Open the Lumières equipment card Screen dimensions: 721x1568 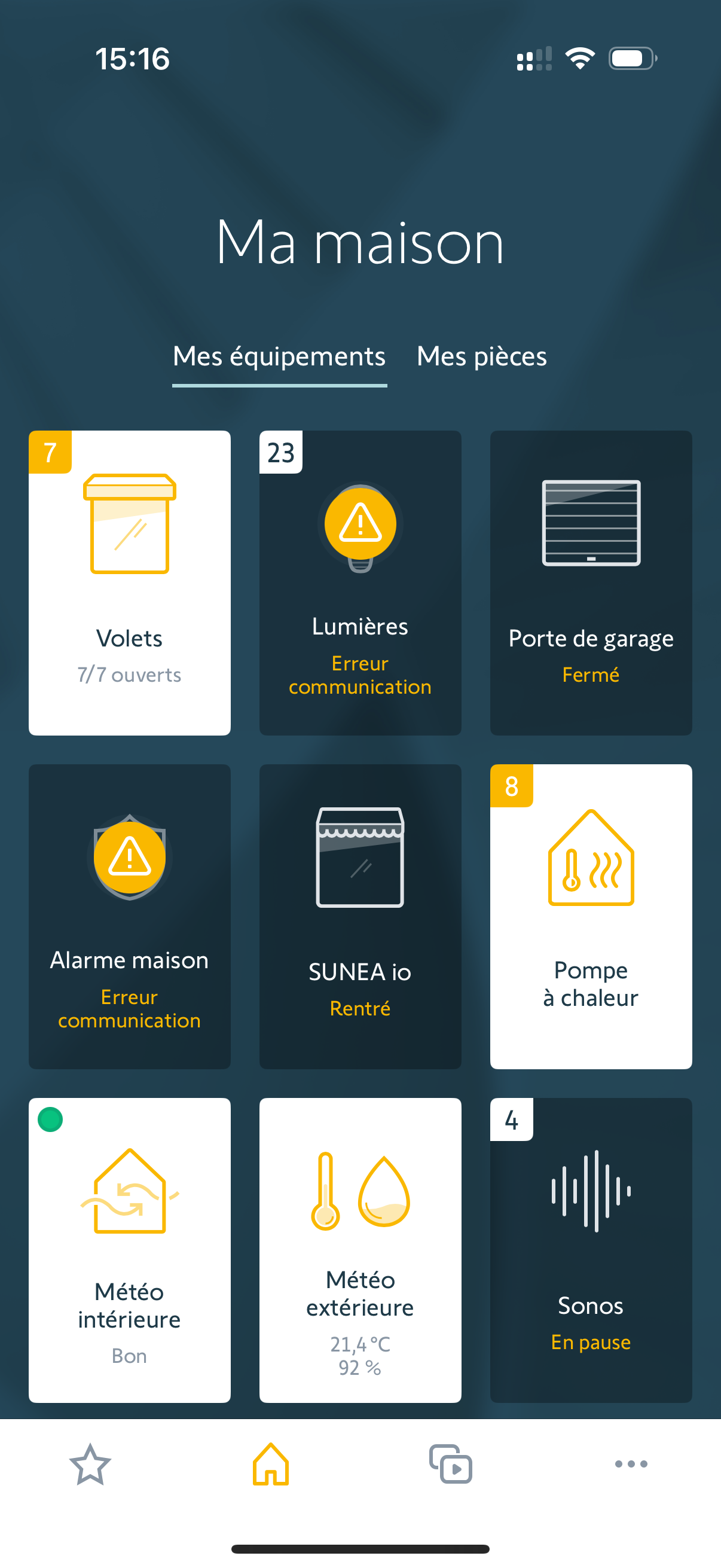tap(360, 582)
